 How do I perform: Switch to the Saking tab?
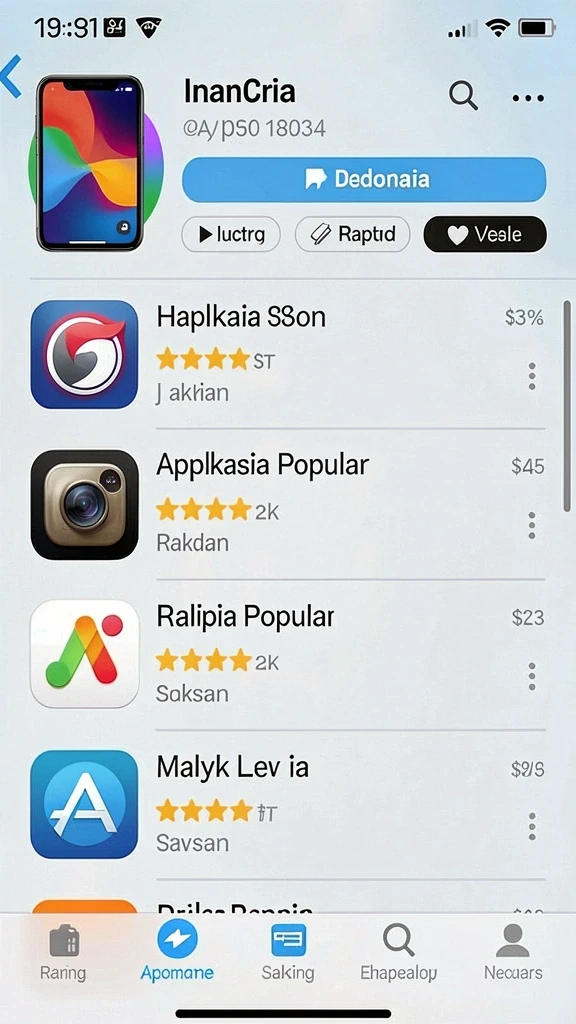[x=288, y=952]
